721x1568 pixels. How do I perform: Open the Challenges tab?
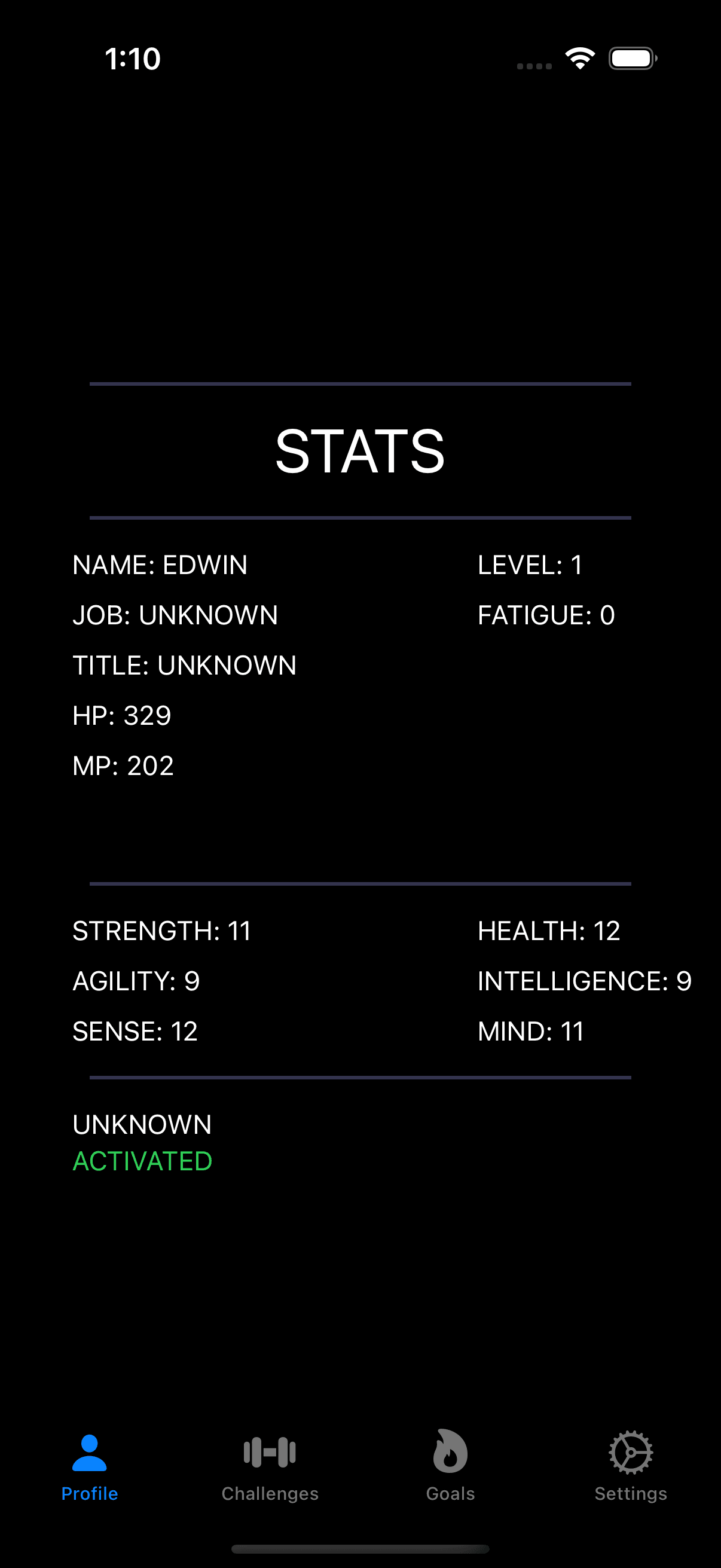[x=270, y=1467]
